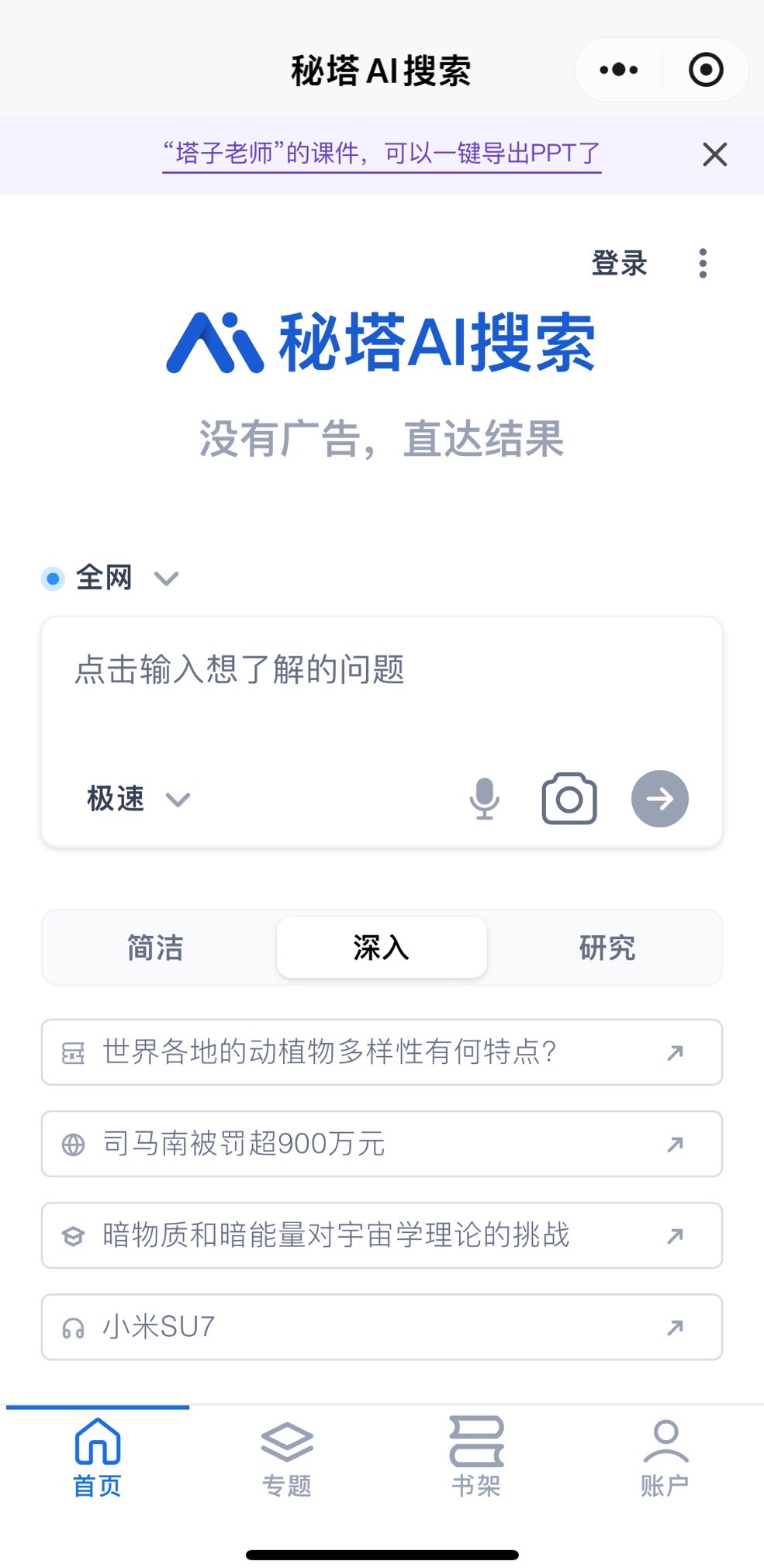
Task: Open the vertical dots menu beside 登录
Action: 703,264
